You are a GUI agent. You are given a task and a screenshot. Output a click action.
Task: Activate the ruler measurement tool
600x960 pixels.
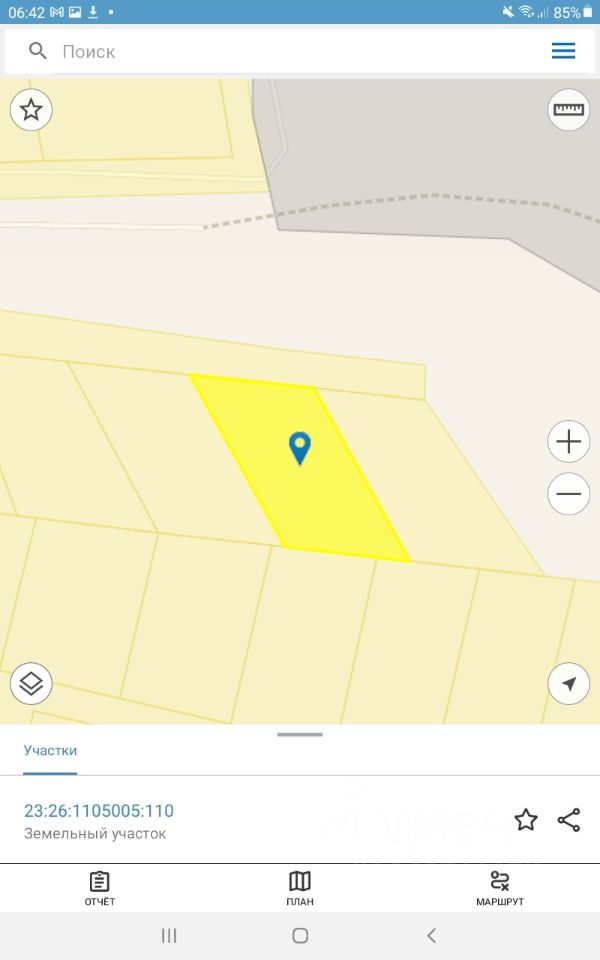pos(568,110)
